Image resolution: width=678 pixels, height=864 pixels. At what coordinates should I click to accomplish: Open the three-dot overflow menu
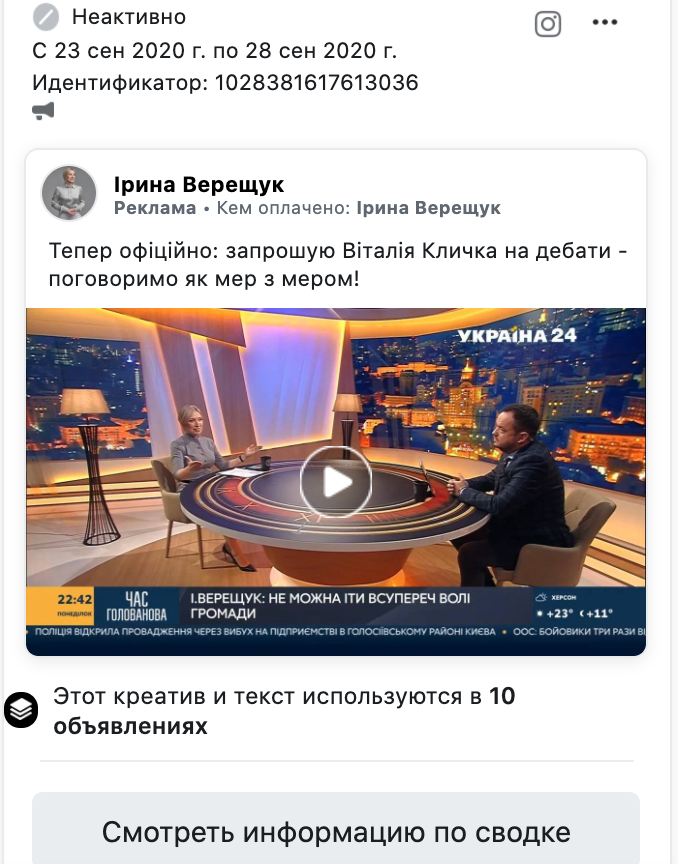click(x=605, y=22)
